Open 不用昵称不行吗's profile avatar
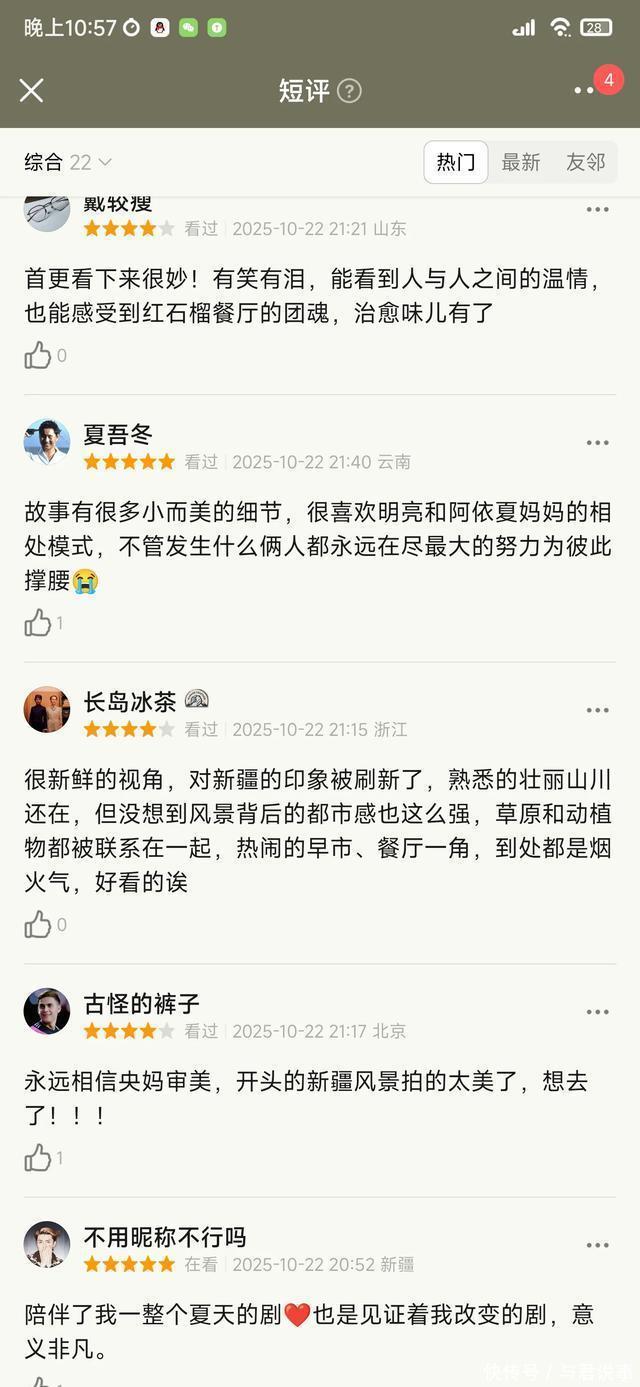Image resolution: width=640 pixels, height=1387 pixels. (47, 1244)
